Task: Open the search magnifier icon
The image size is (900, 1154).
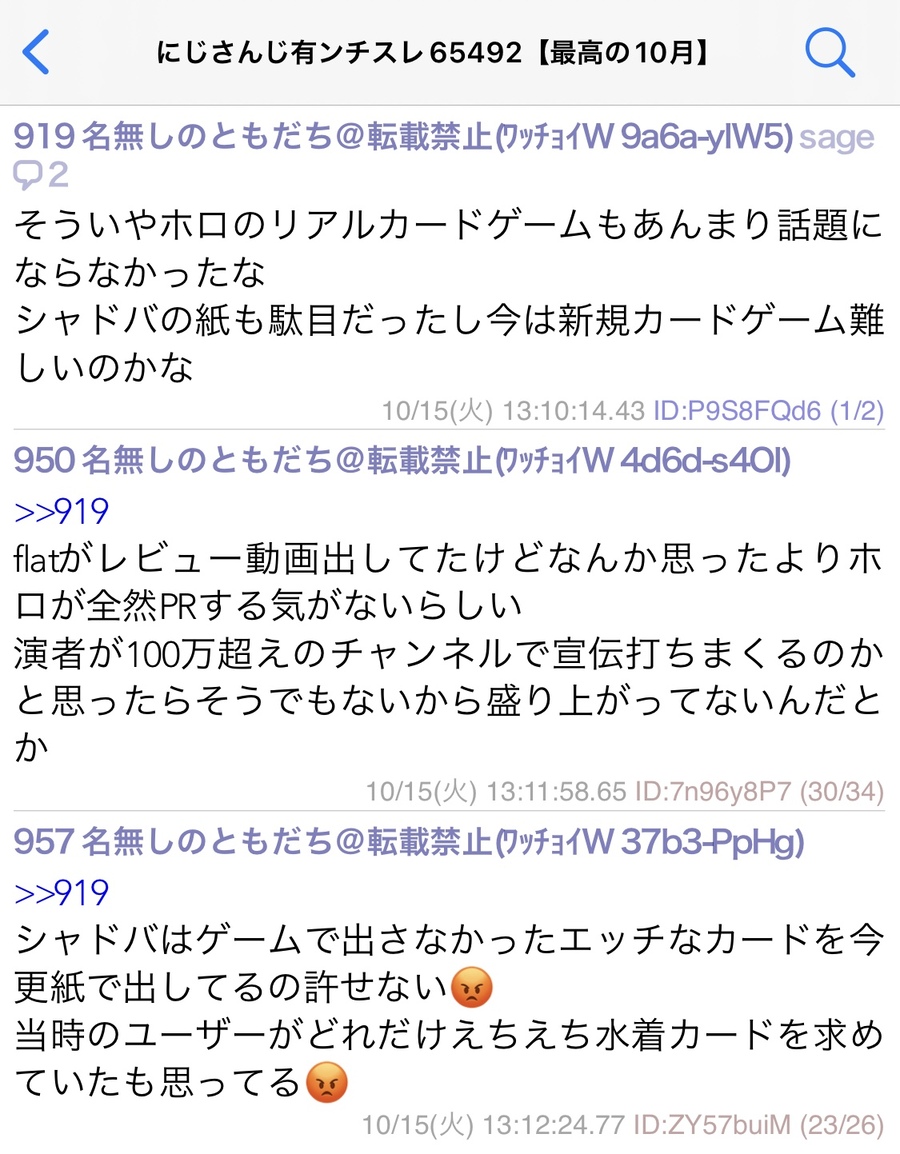Action: [829, 51]
